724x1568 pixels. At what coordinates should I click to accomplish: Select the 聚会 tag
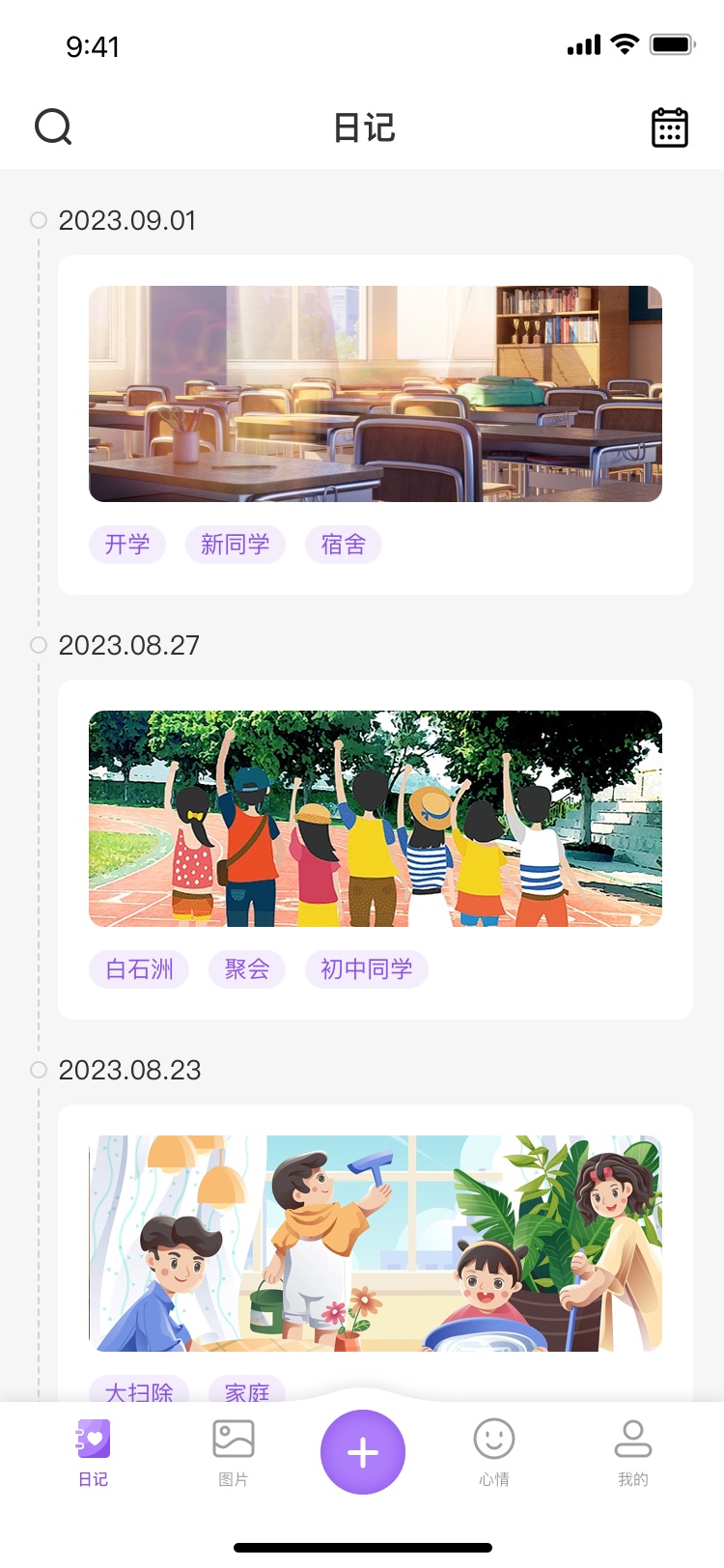247,969
